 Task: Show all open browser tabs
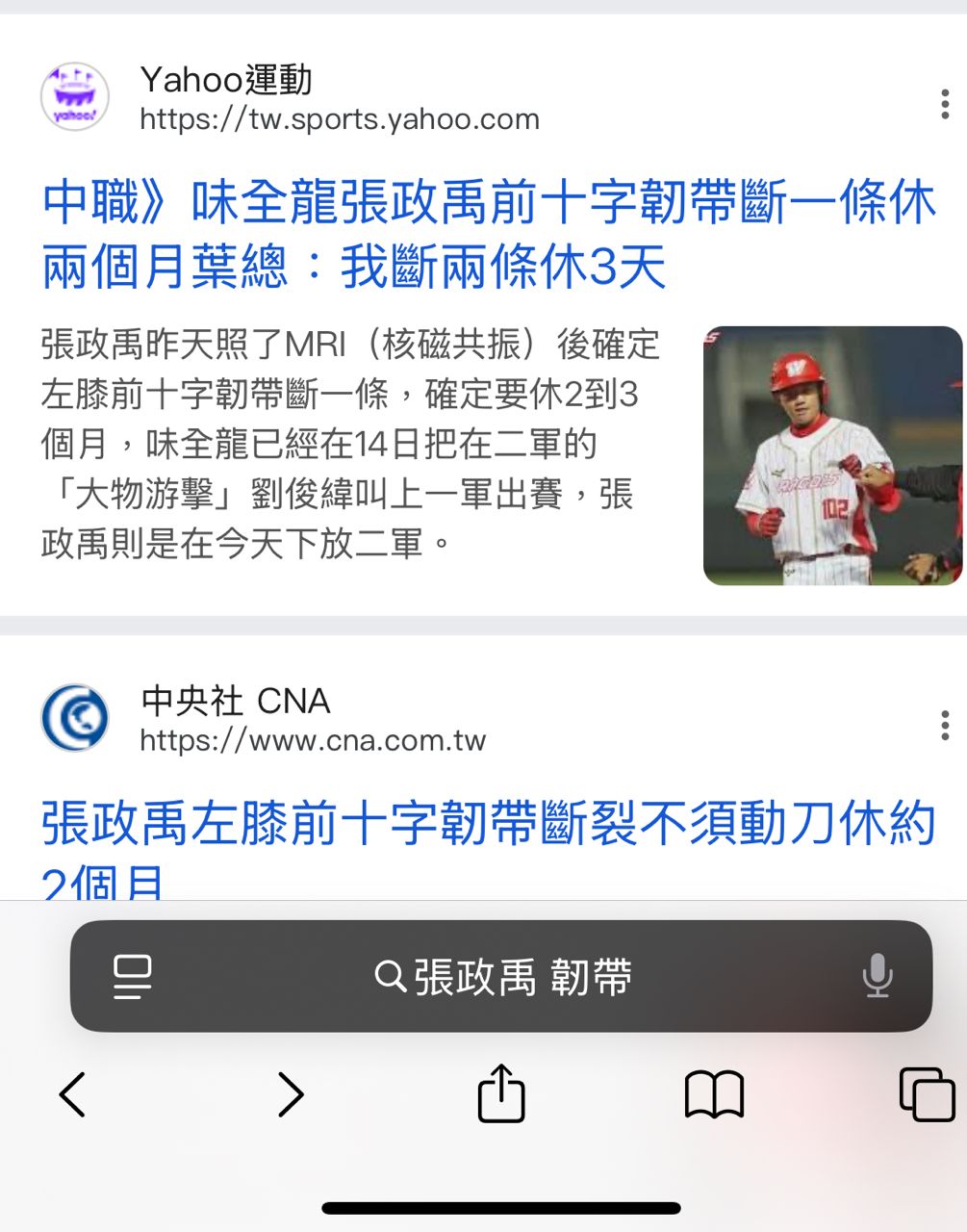coord(927,1094)
